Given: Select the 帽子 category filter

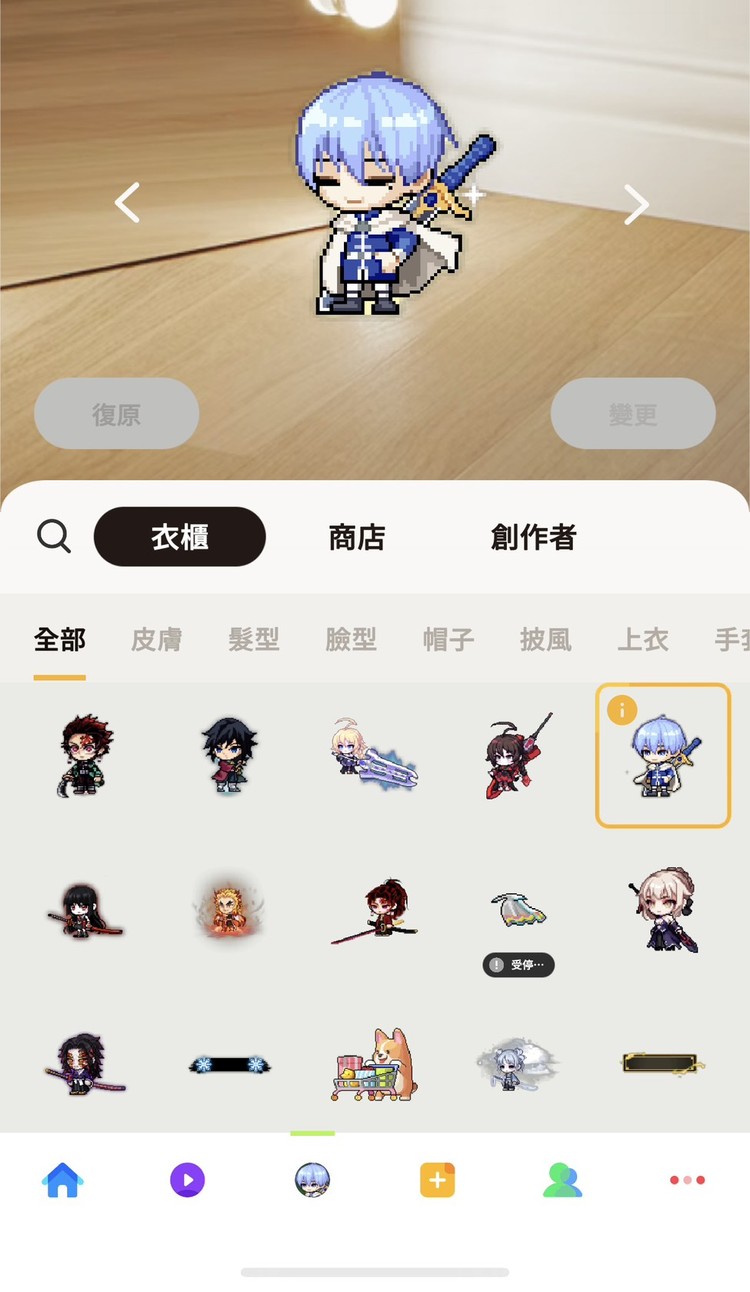Looking at the screenshot, I should (447, 639).
